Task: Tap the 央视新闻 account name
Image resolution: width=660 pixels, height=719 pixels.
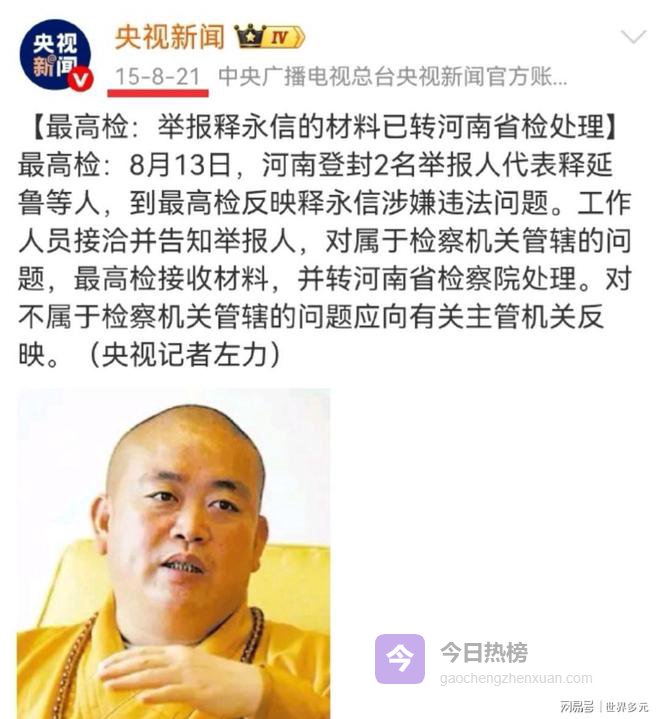Action: (168, 37)
